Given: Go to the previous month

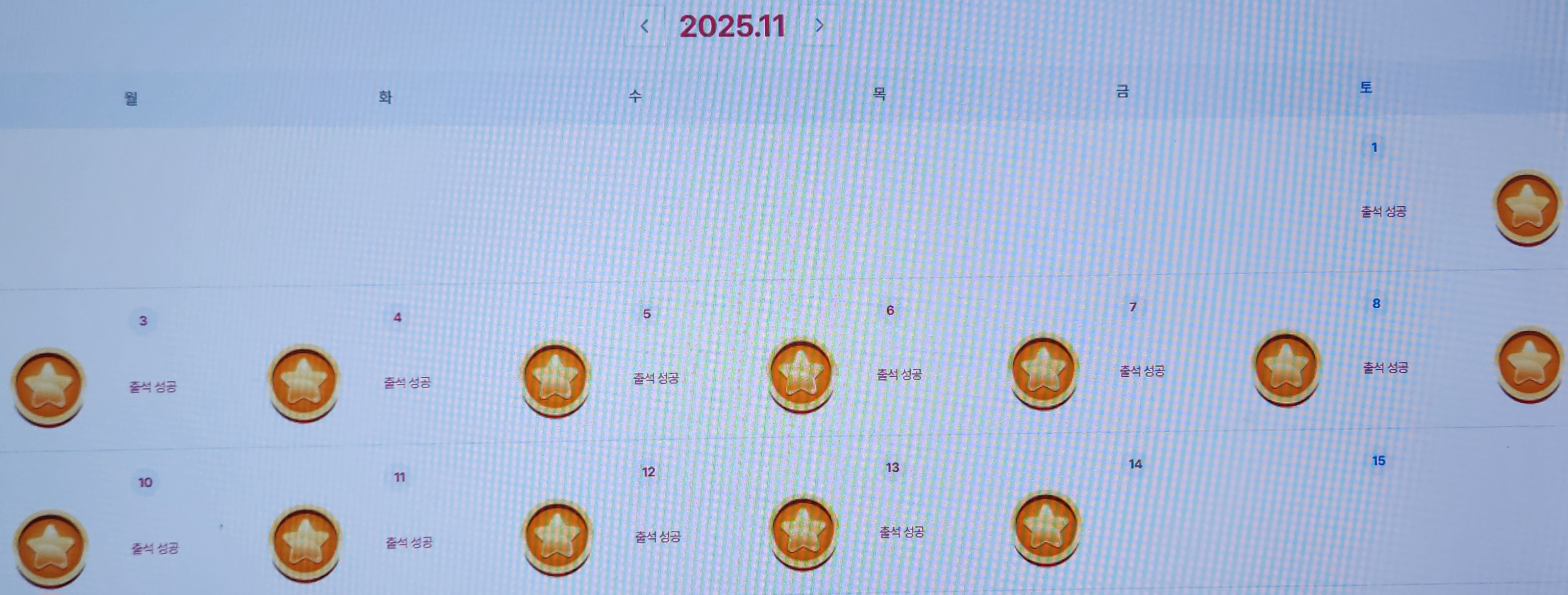Looking at the screenshot, I should (x=645, y=26).
